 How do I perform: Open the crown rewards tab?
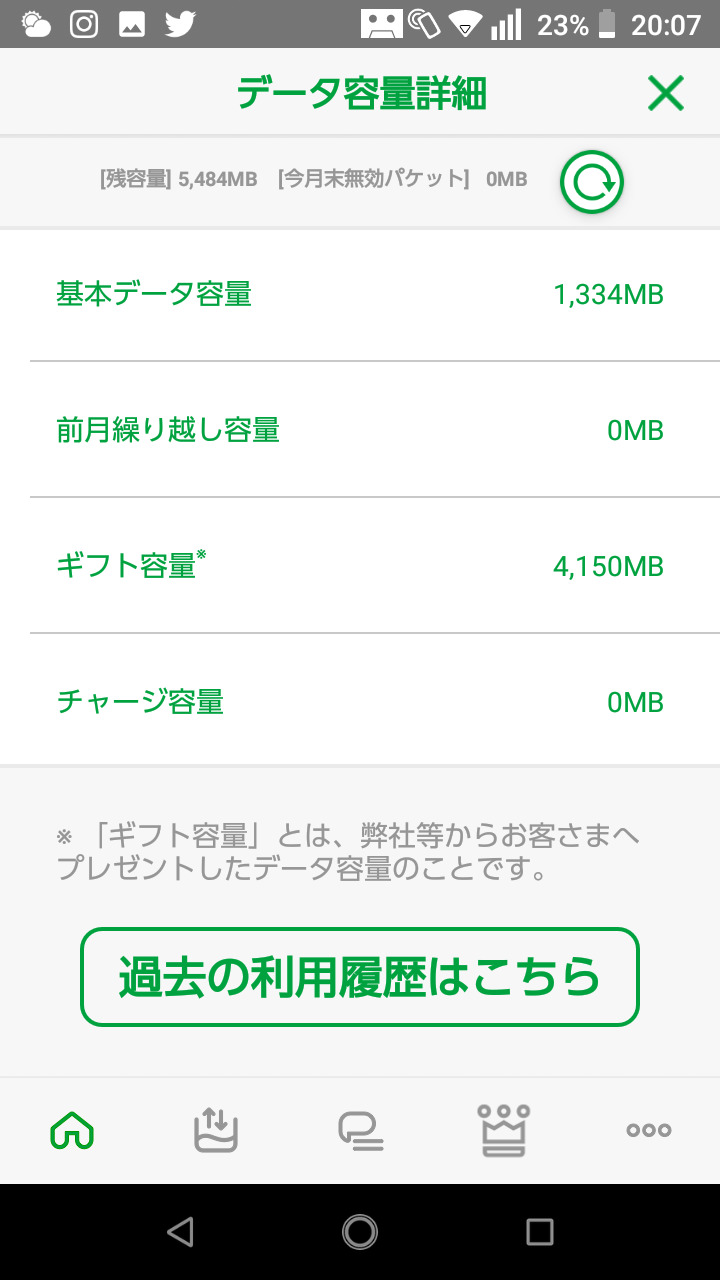click(x=504, y=1130)
